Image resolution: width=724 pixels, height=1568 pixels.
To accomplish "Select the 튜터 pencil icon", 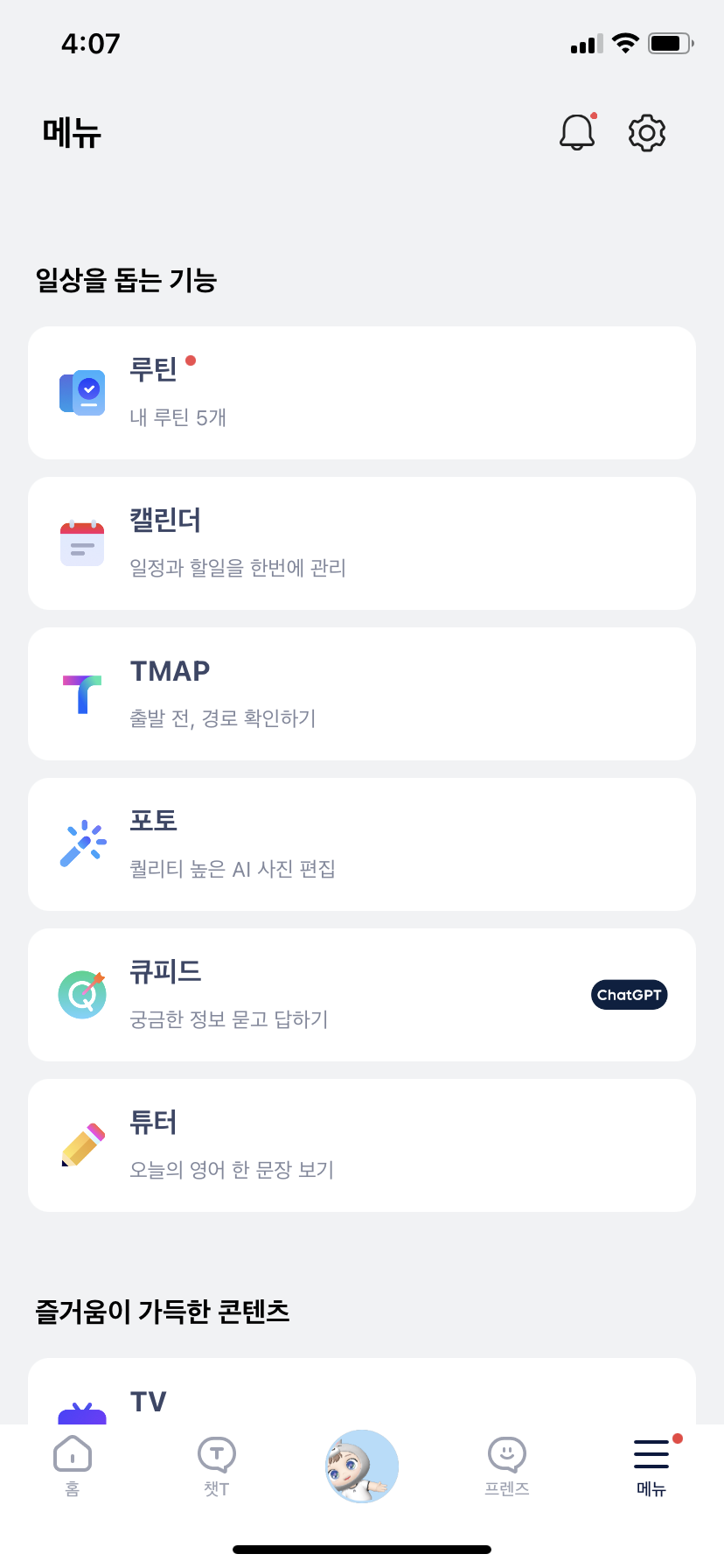I will pos(82,1144).
